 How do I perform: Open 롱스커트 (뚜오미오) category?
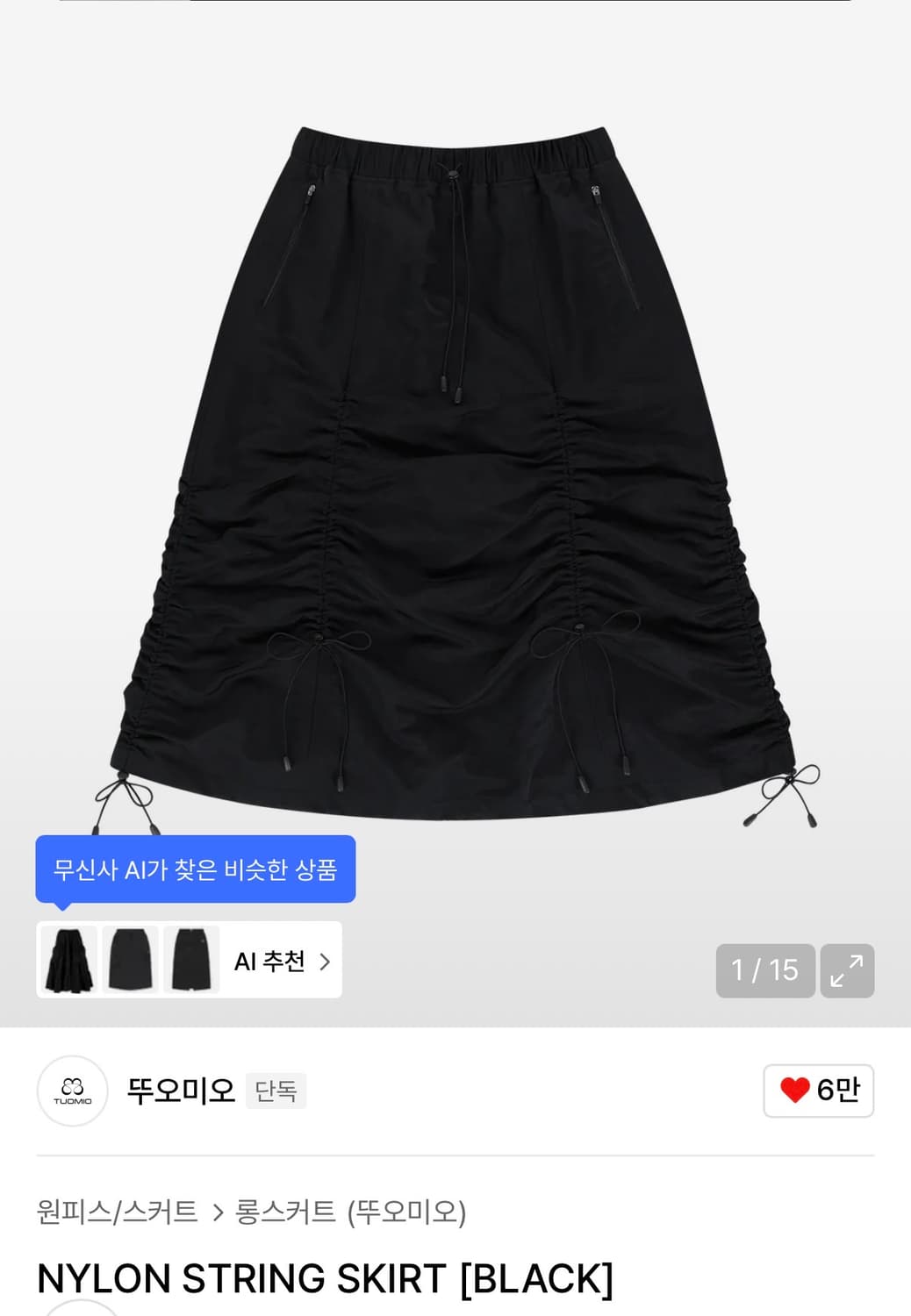pos(350,1212)
